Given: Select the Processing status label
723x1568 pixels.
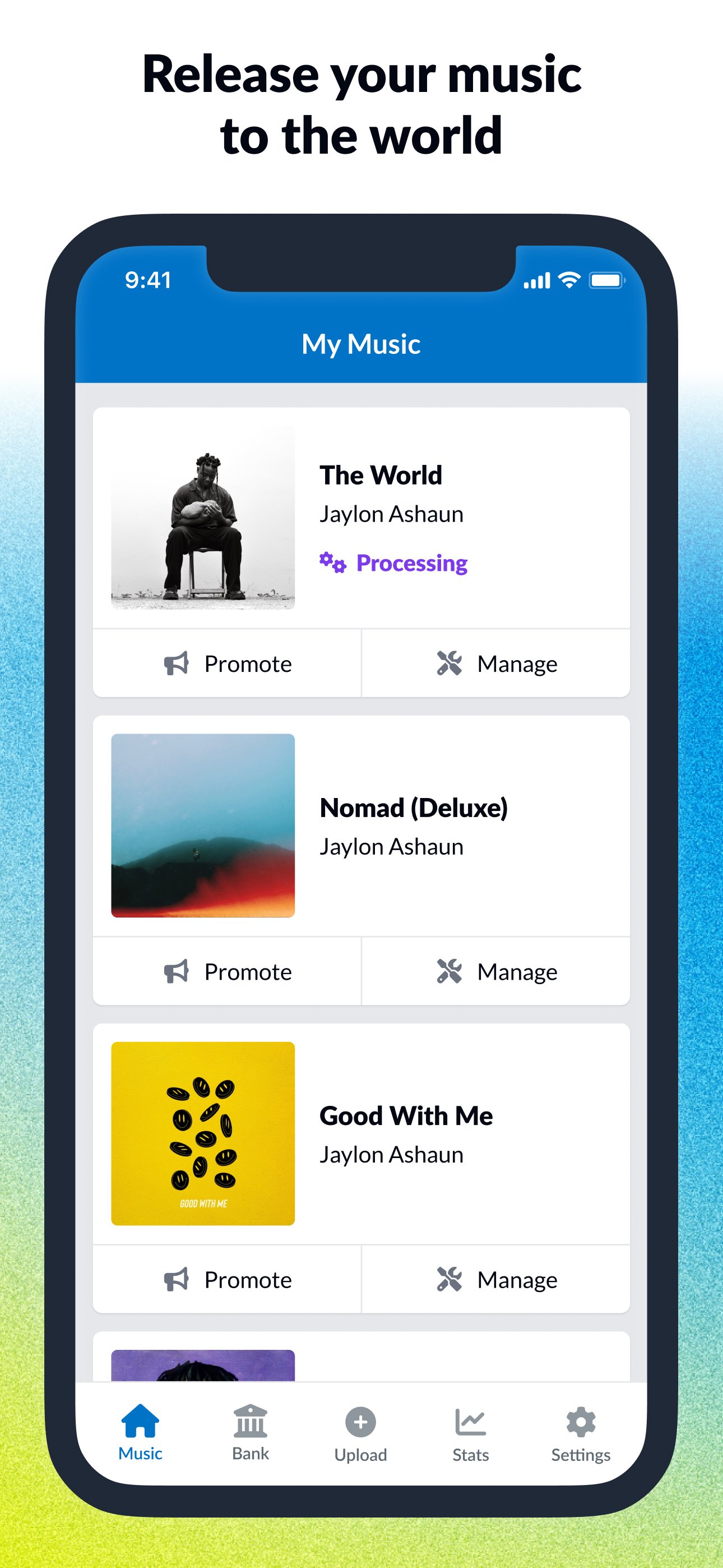Looking at the screenshot, I should tap(411, 563).
